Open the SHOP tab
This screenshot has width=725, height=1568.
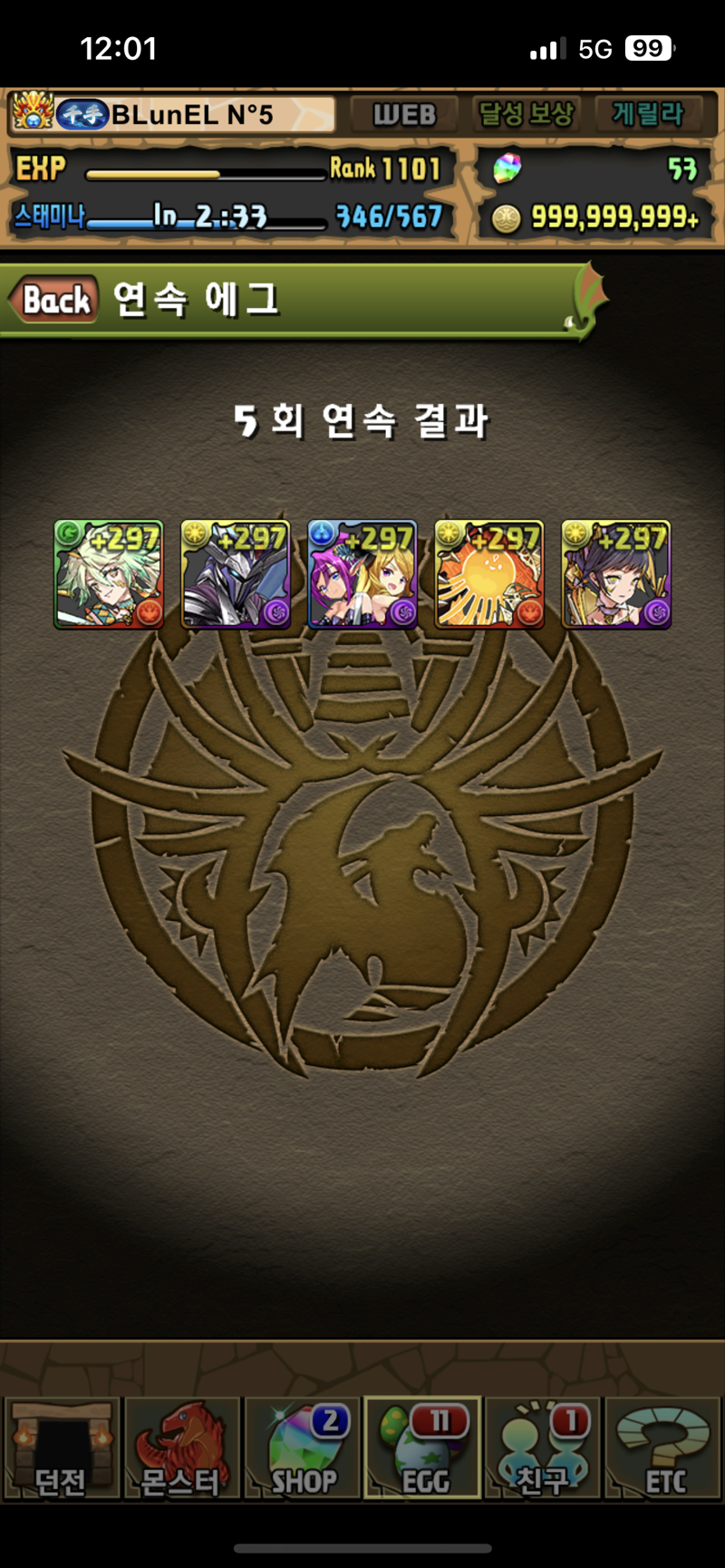tap(303, 1448)
